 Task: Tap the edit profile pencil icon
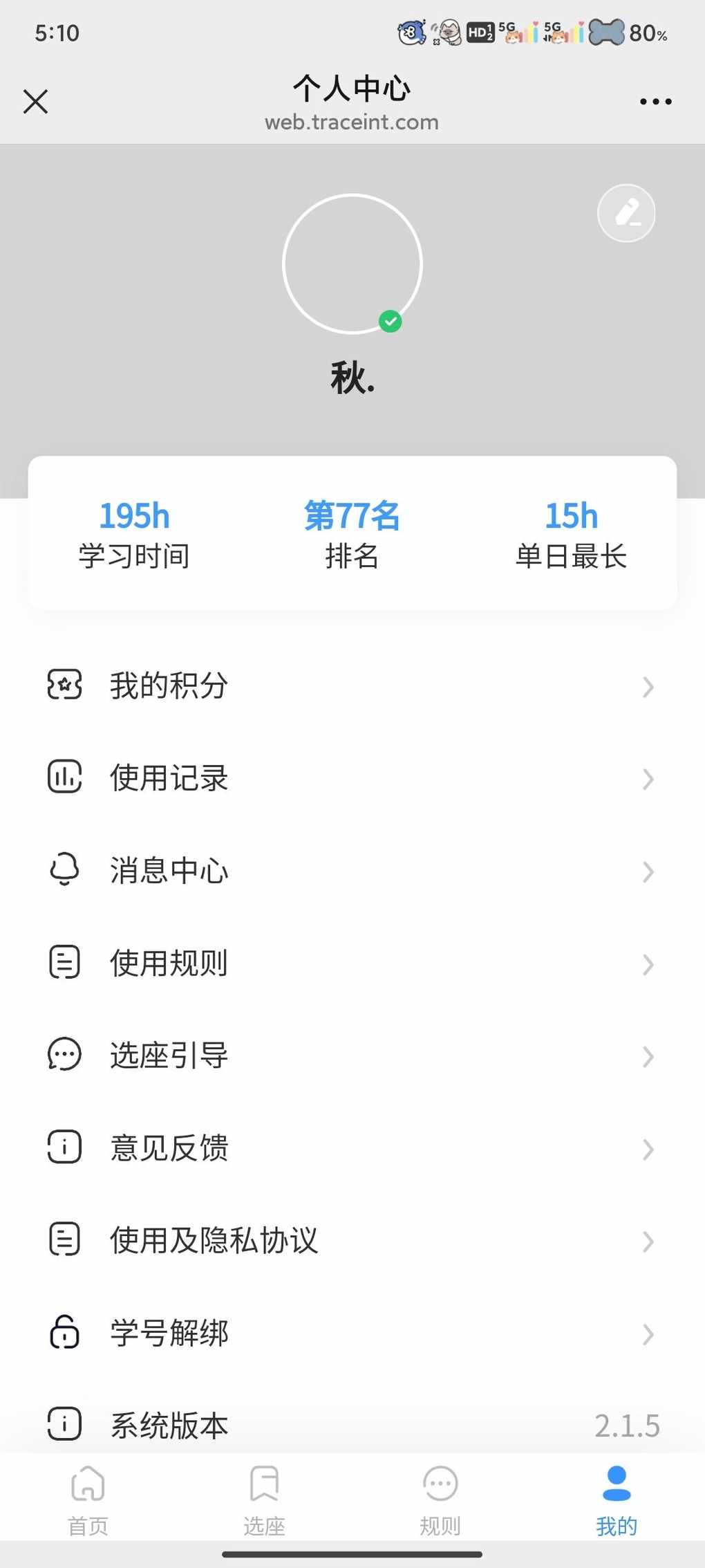626,213
